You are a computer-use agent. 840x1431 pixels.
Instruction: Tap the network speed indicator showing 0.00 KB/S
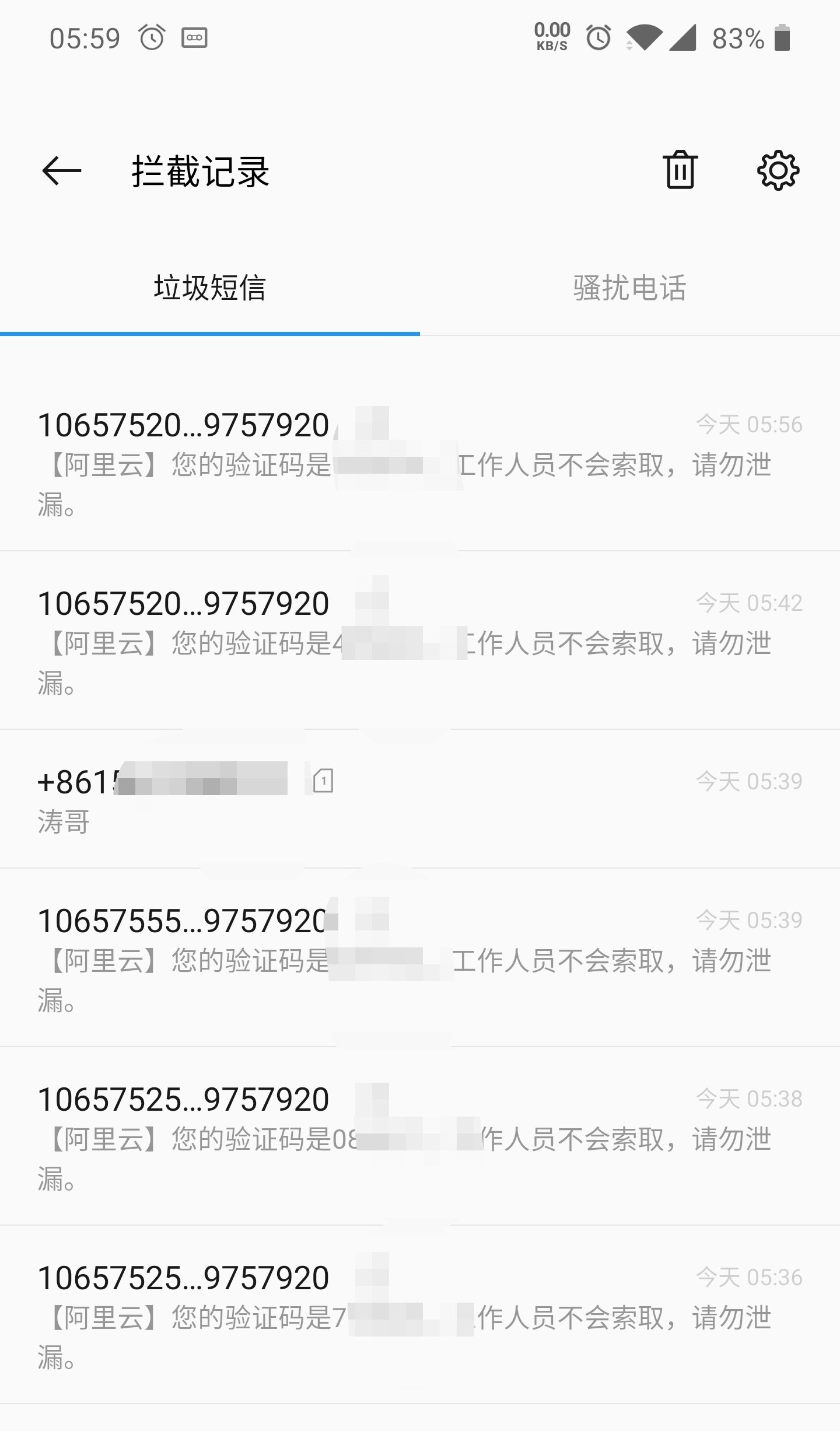tap(552, 35)
